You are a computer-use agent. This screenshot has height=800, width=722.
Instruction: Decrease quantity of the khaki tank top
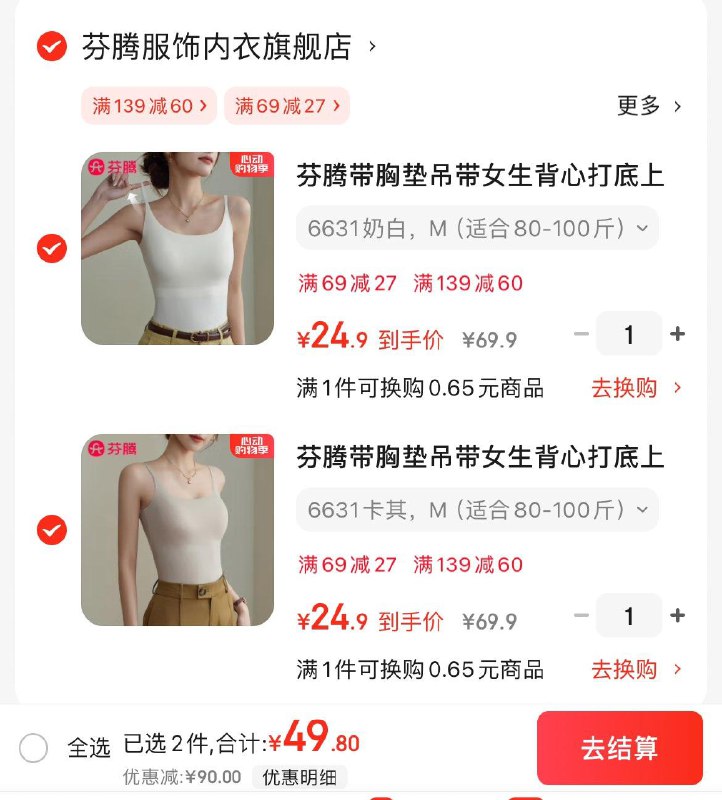tap(581, 616)
